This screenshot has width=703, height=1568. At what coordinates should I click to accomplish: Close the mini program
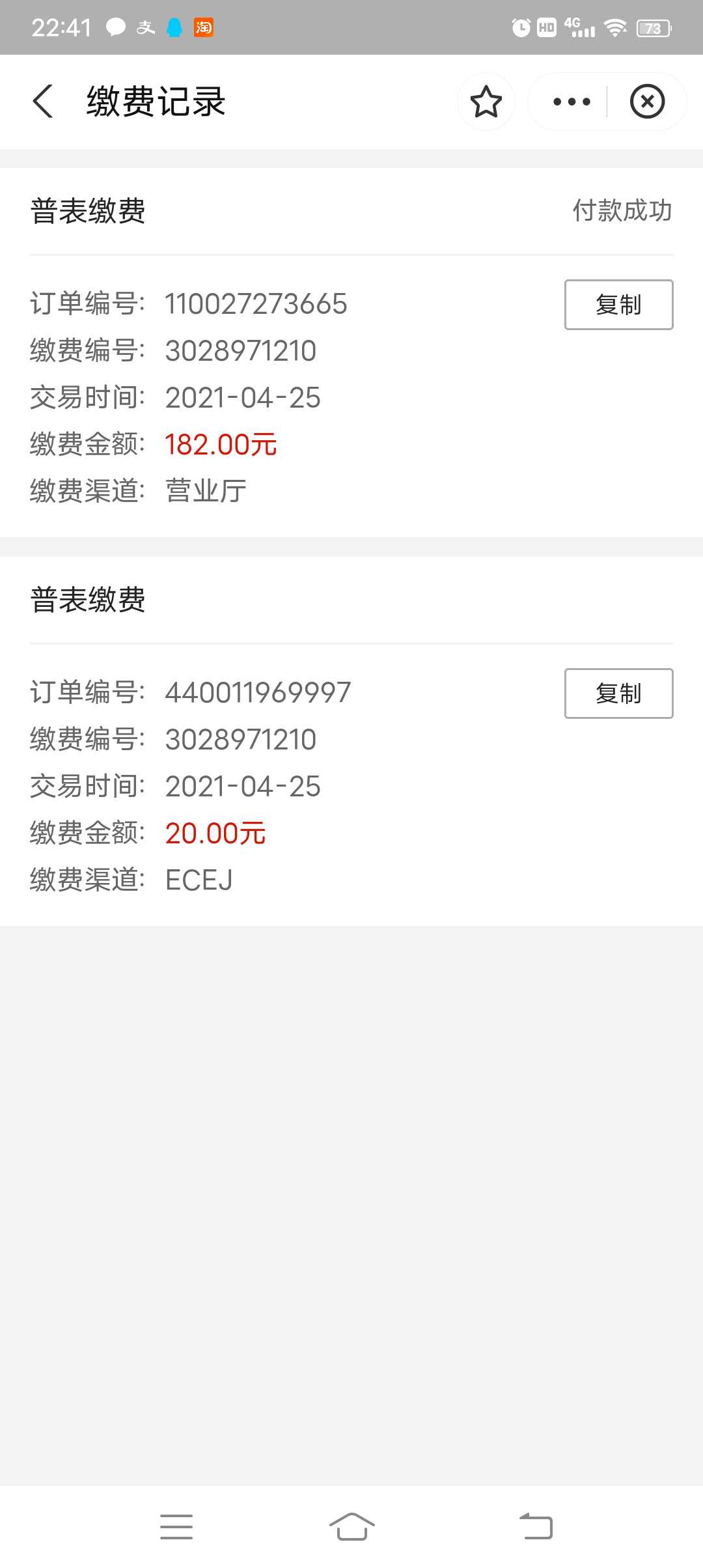(x=647, y=102)
